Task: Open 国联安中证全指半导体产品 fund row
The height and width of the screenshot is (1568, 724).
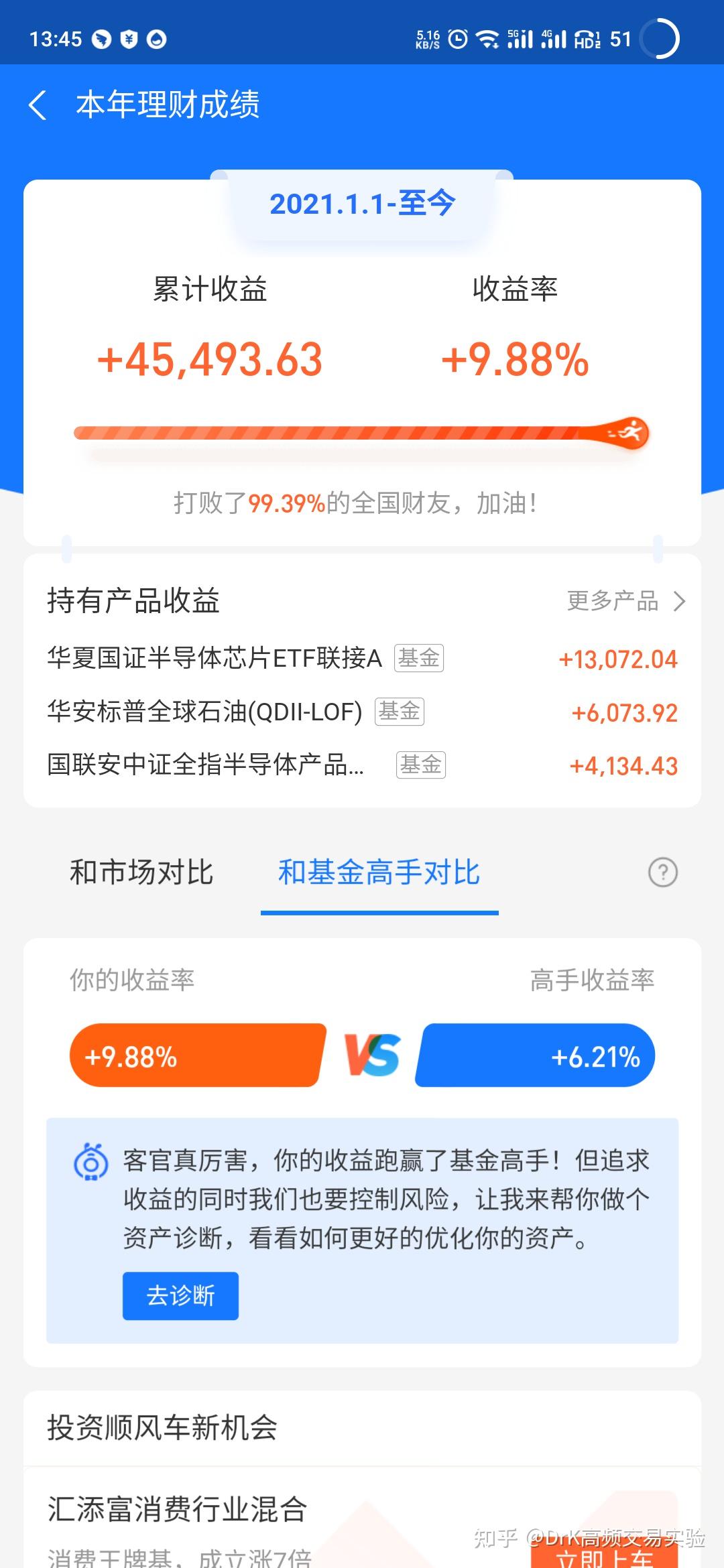Action: coord(362,765)
